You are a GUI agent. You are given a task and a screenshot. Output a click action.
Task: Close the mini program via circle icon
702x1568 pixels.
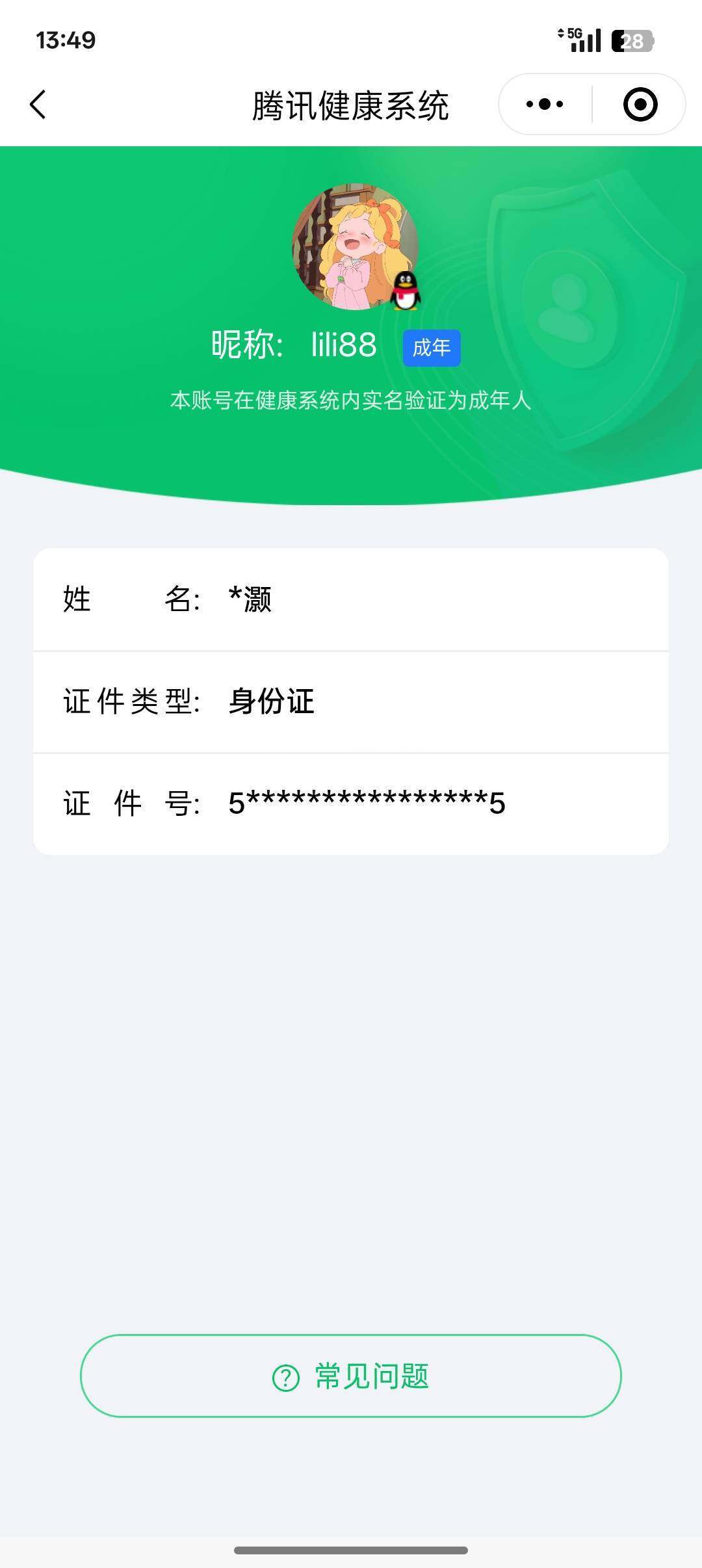640,104
